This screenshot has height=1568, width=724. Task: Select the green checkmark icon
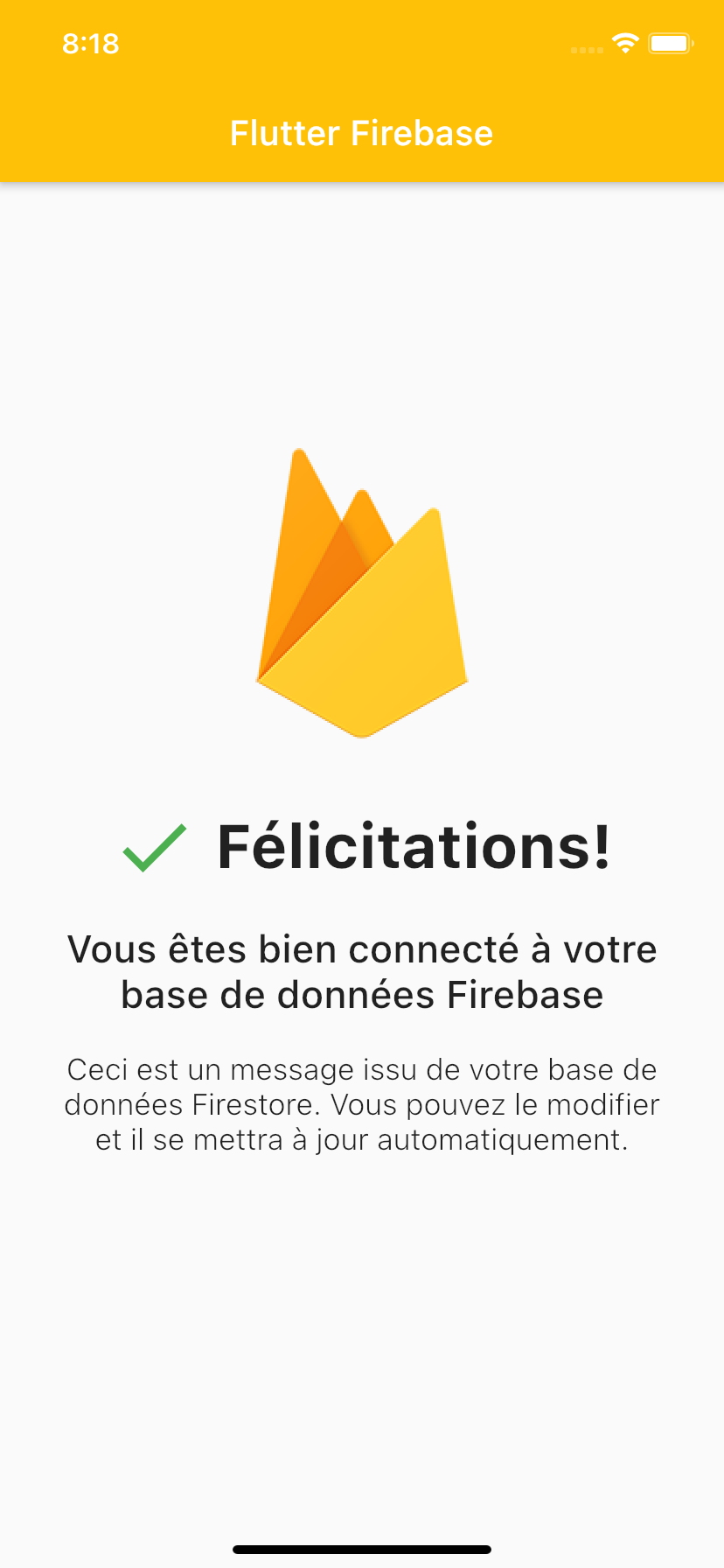(153, 844)
